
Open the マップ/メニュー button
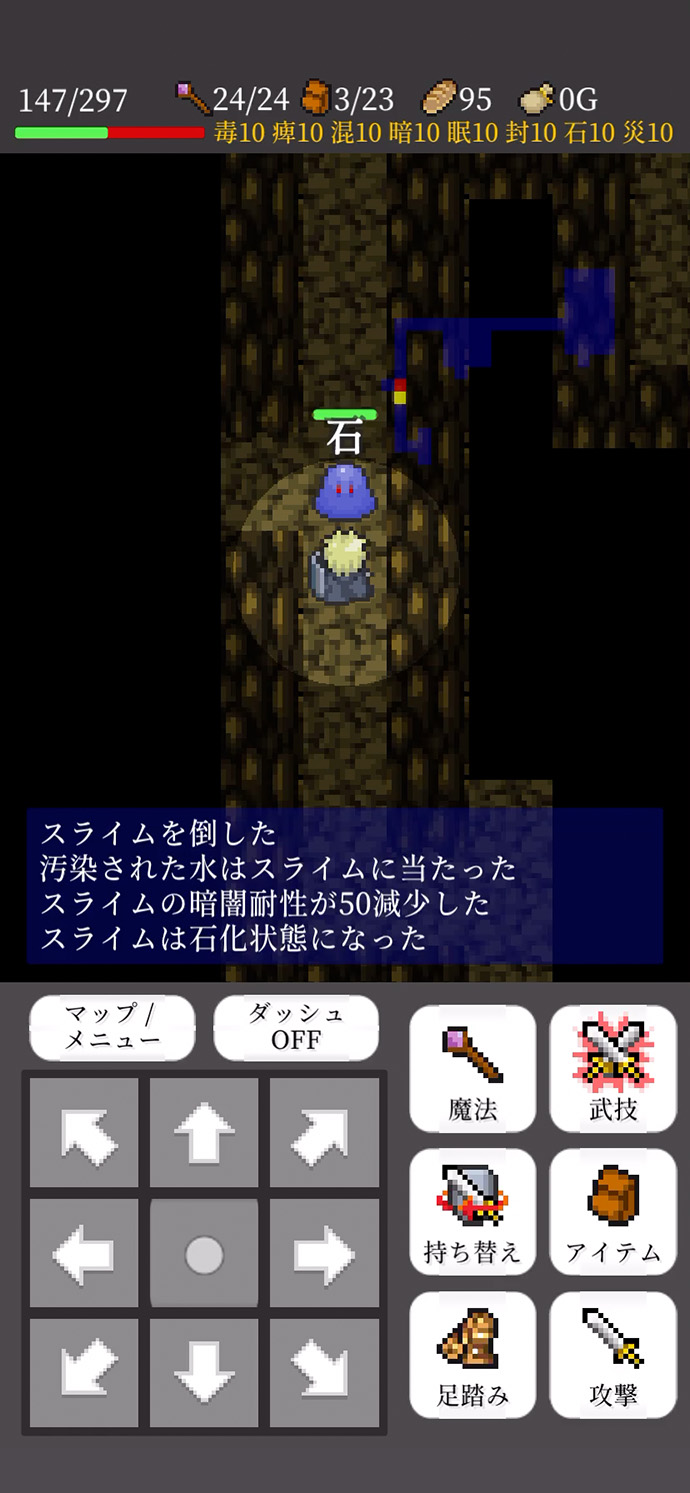click(112, 1027)
